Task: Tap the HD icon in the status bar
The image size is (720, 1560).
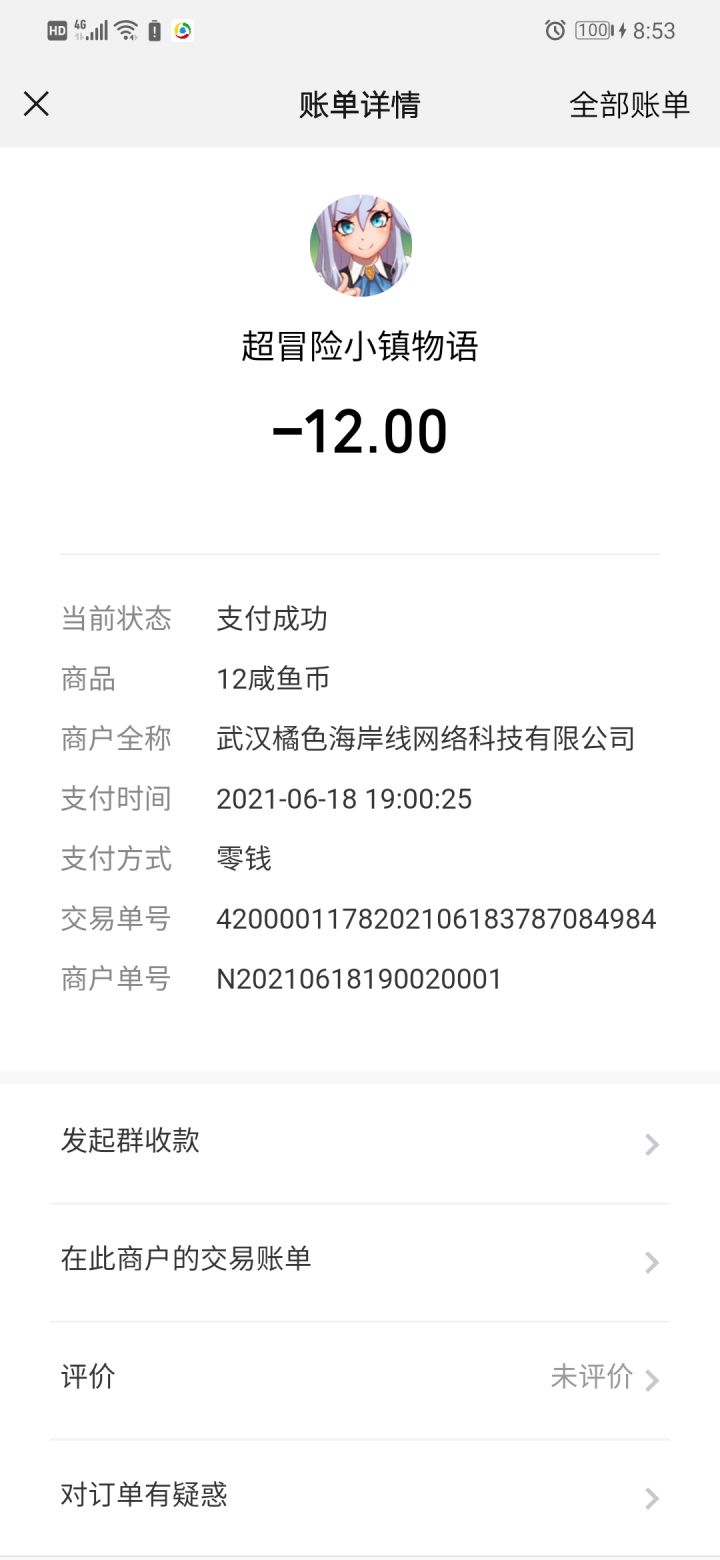Action: point(57,30)
